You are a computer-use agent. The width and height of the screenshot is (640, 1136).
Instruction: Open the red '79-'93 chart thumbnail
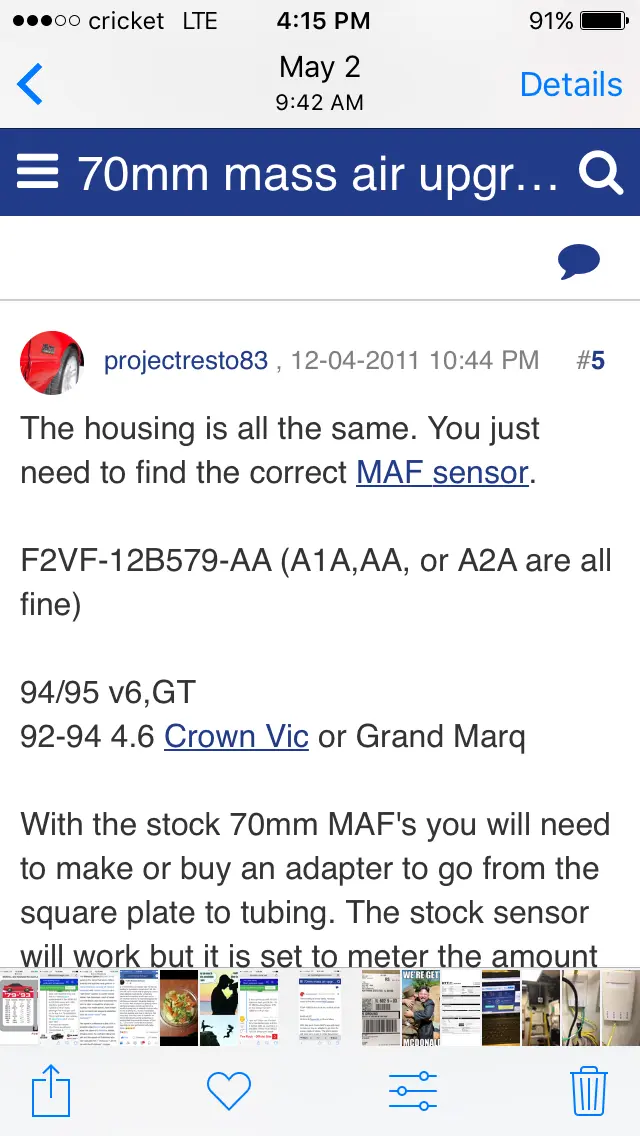coord(19,1007)
